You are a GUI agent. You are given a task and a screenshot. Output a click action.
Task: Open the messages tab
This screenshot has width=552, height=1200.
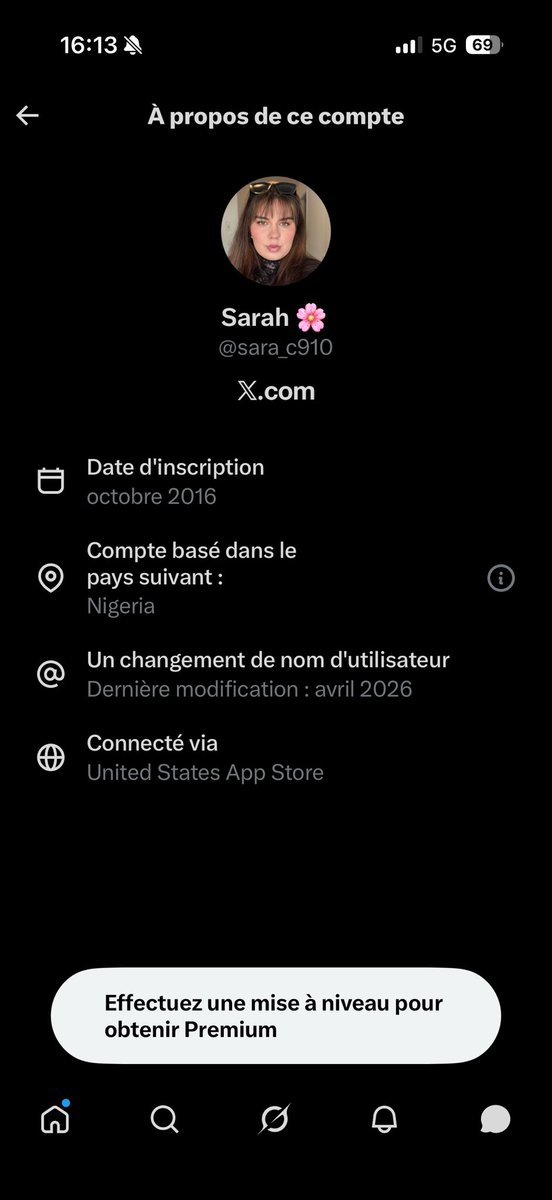[x=495, y=1119]
